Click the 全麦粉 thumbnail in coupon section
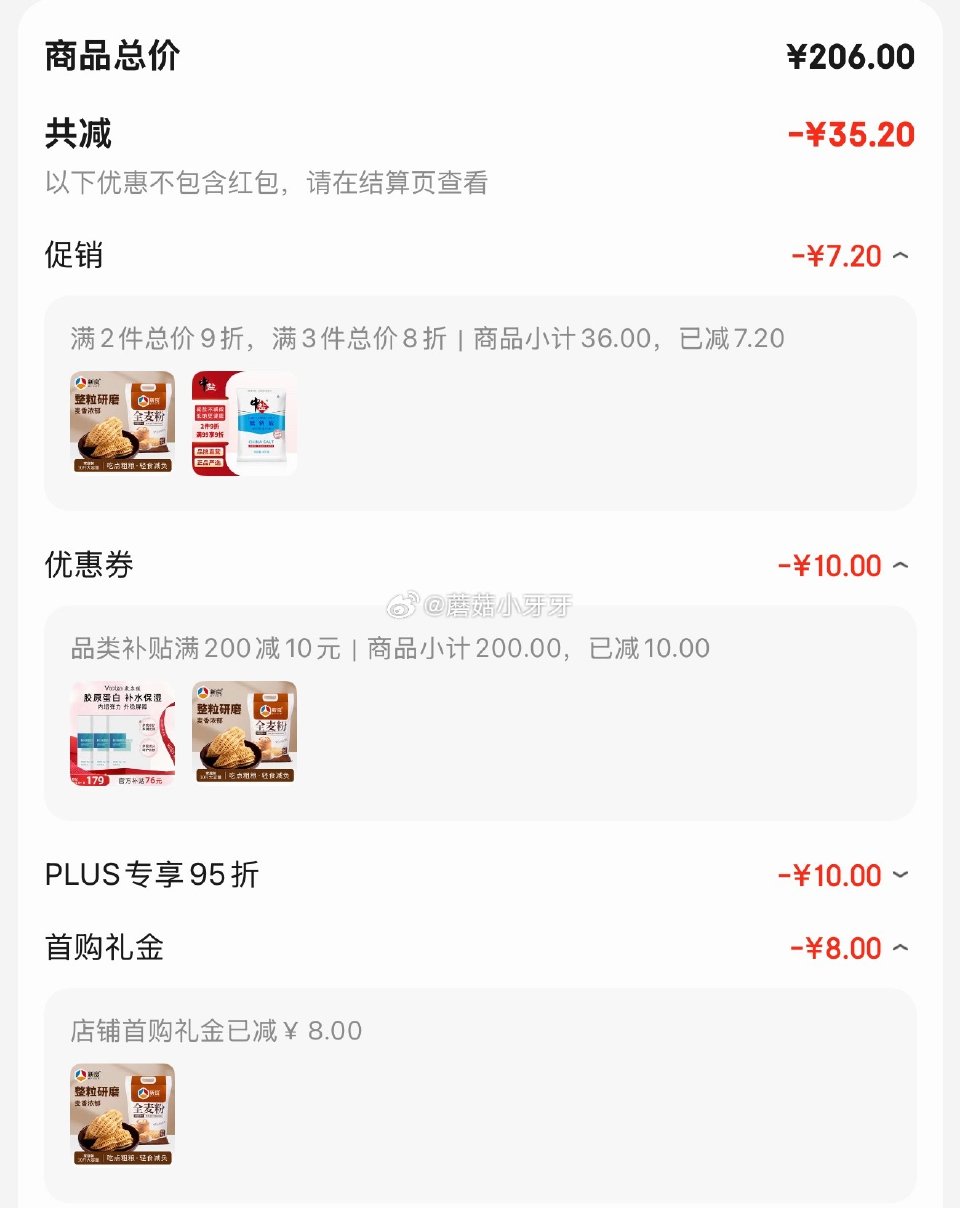 (243, 733)
